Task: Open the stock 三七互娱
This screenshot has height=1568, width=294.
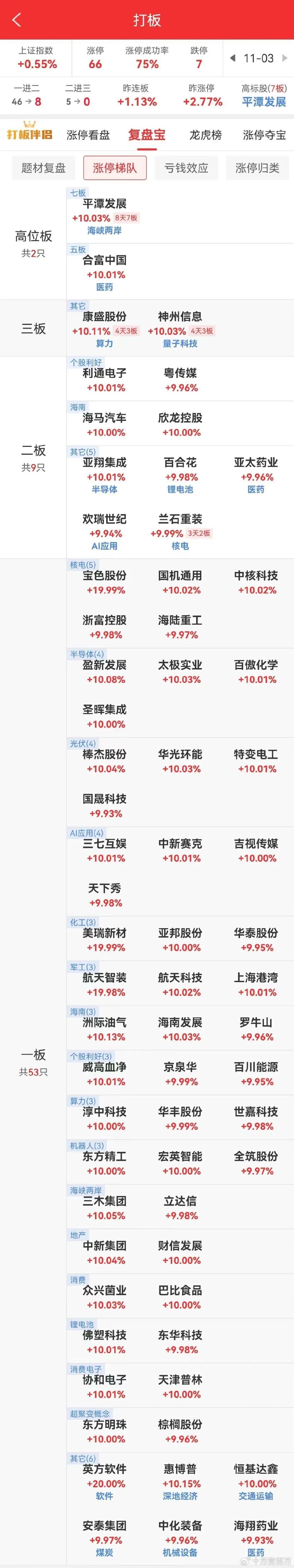Action: point(105,844)
